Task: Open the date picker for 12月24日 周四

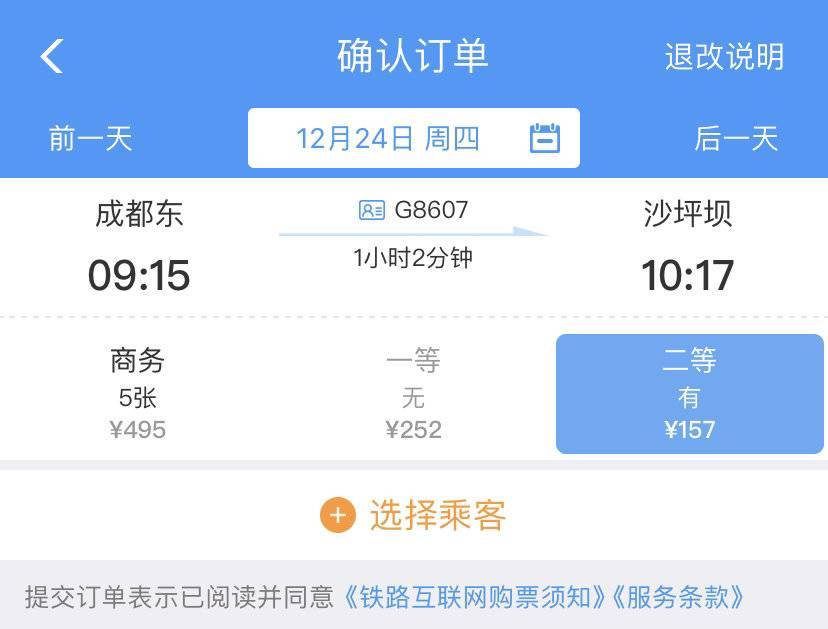Action: pyautogui.click(x=413, y=138)
